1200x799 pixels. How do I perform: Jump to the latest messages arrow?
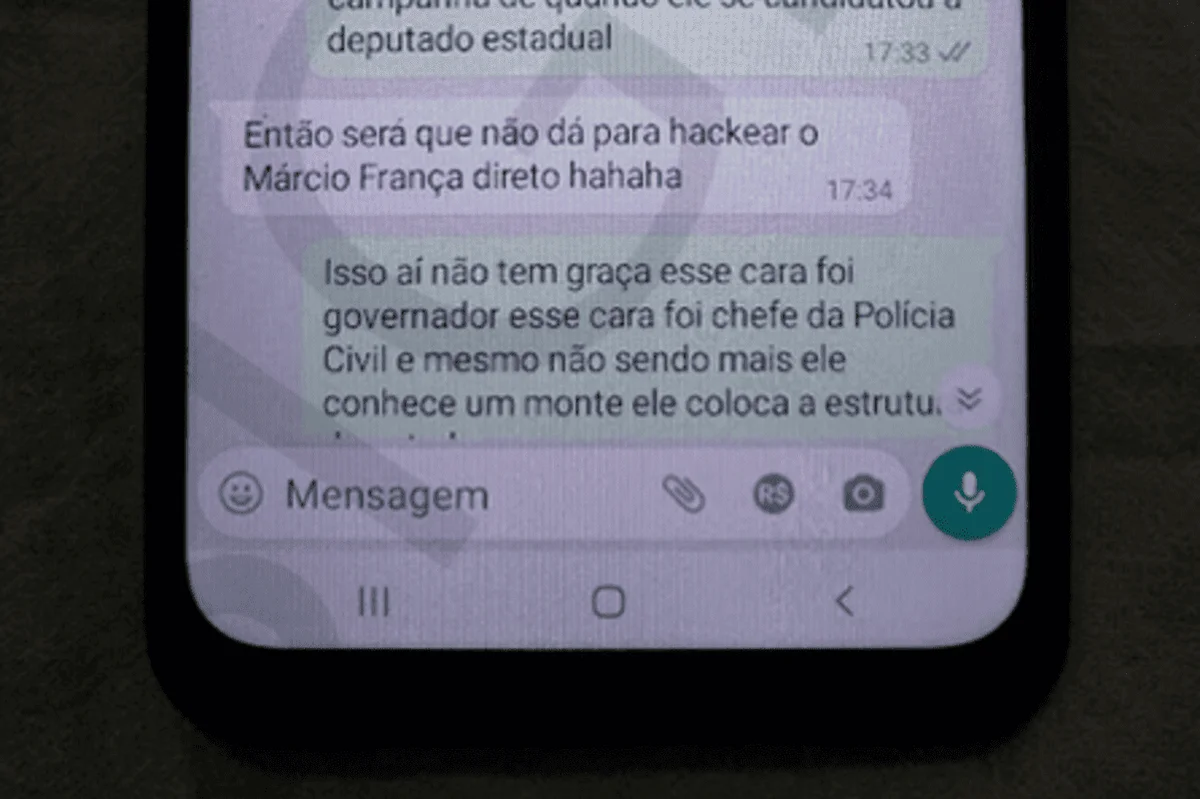coord(969,398)
